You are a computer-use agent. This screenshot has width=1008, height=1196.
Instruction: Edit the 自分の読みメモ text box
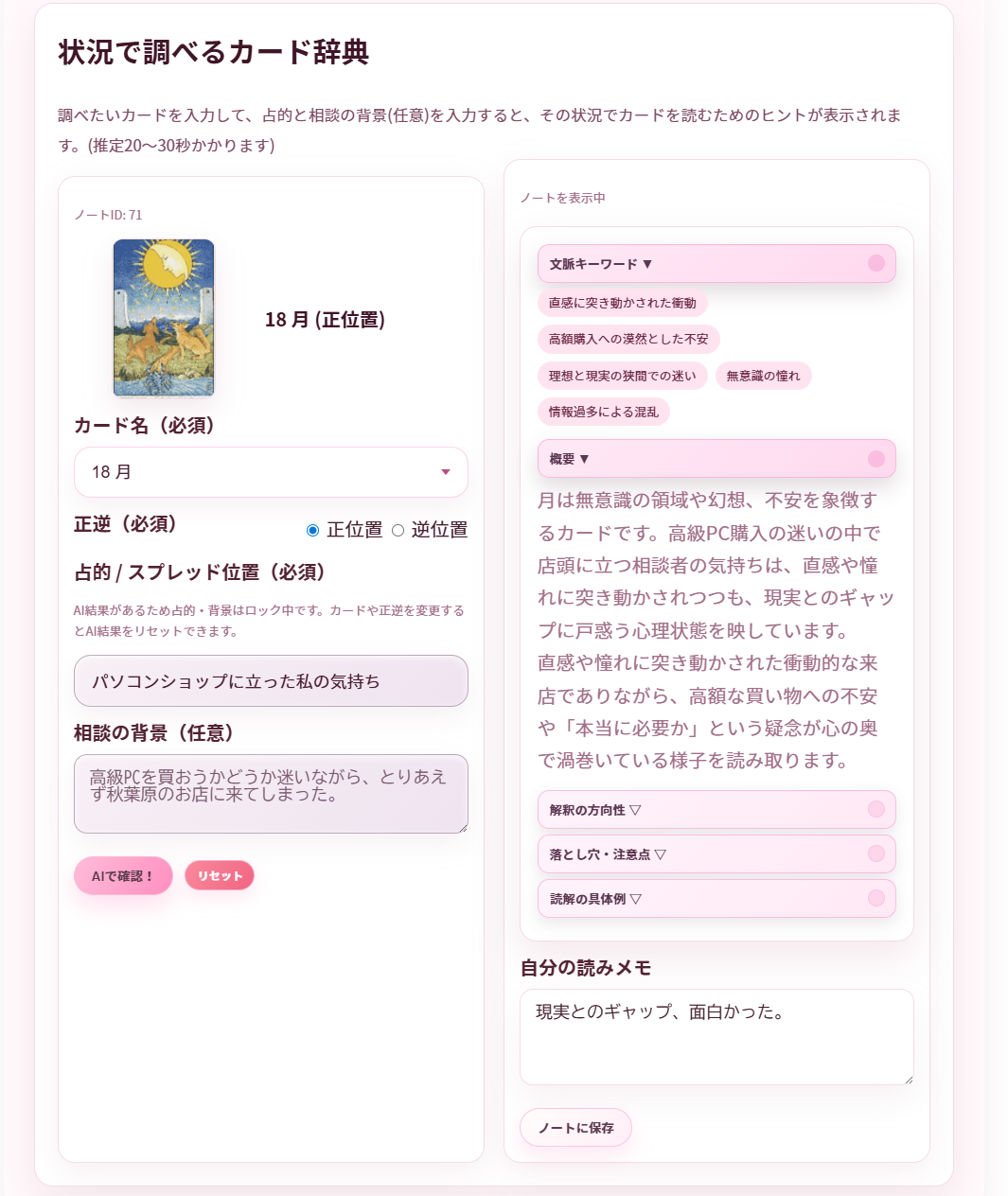click(x=716, y=1037)
